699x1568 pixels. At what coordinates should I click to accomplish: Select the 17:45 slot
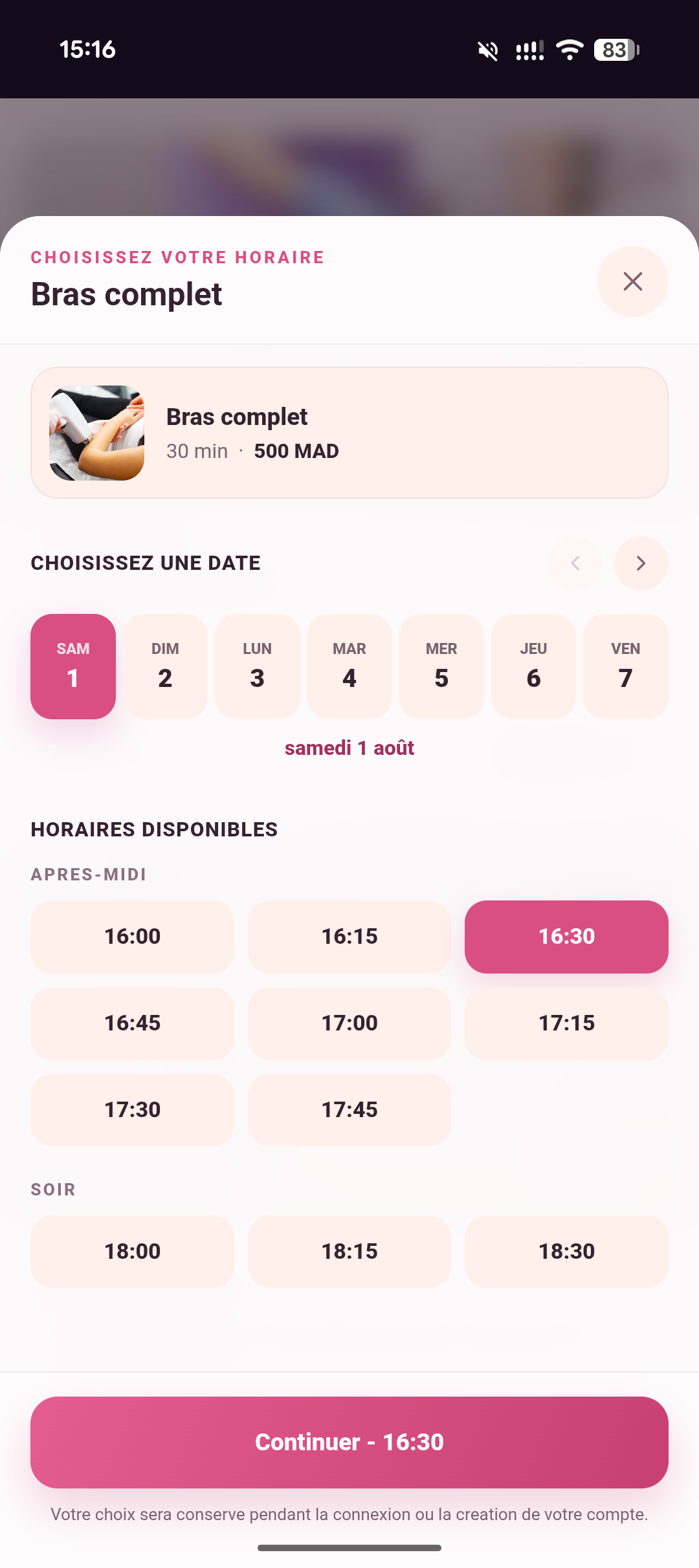click(349, 1110)
